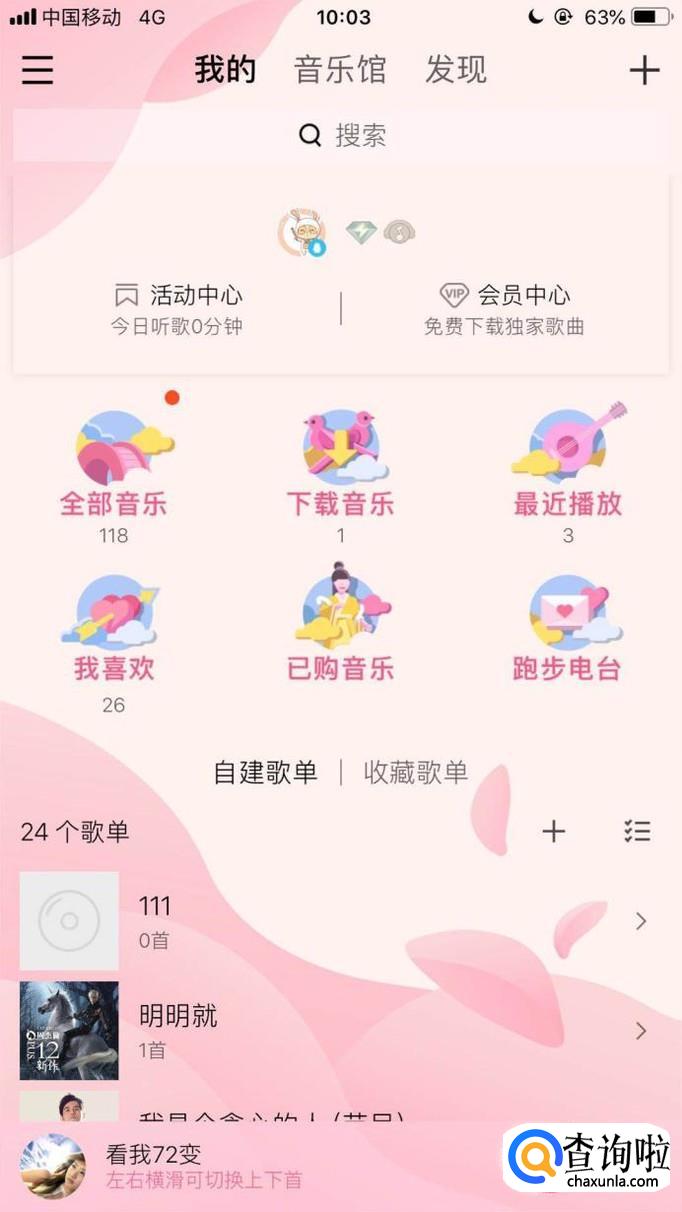Open 已购音乐 purchased music
Image resolution: width=682 pixels, height=1212 pixels.
pyautogui.click(x=341, y=630)
